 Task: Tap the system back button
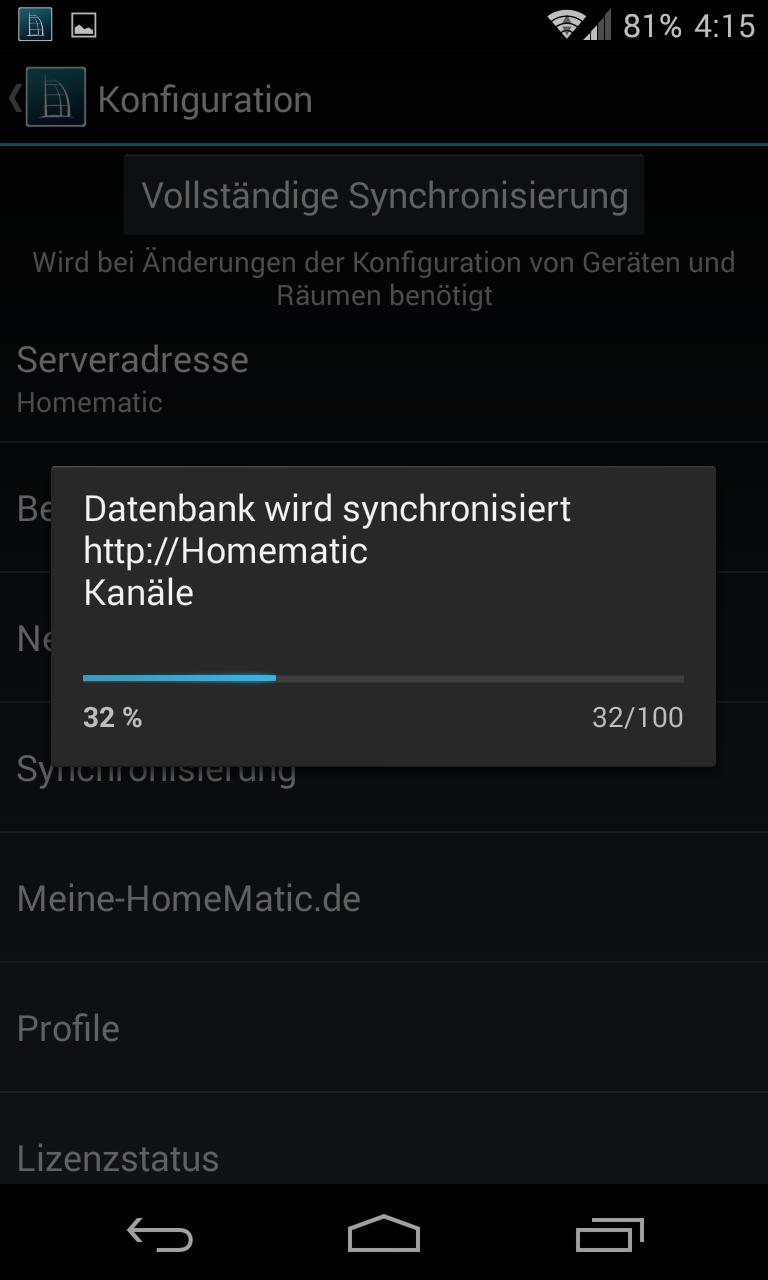pos(160,1234)
